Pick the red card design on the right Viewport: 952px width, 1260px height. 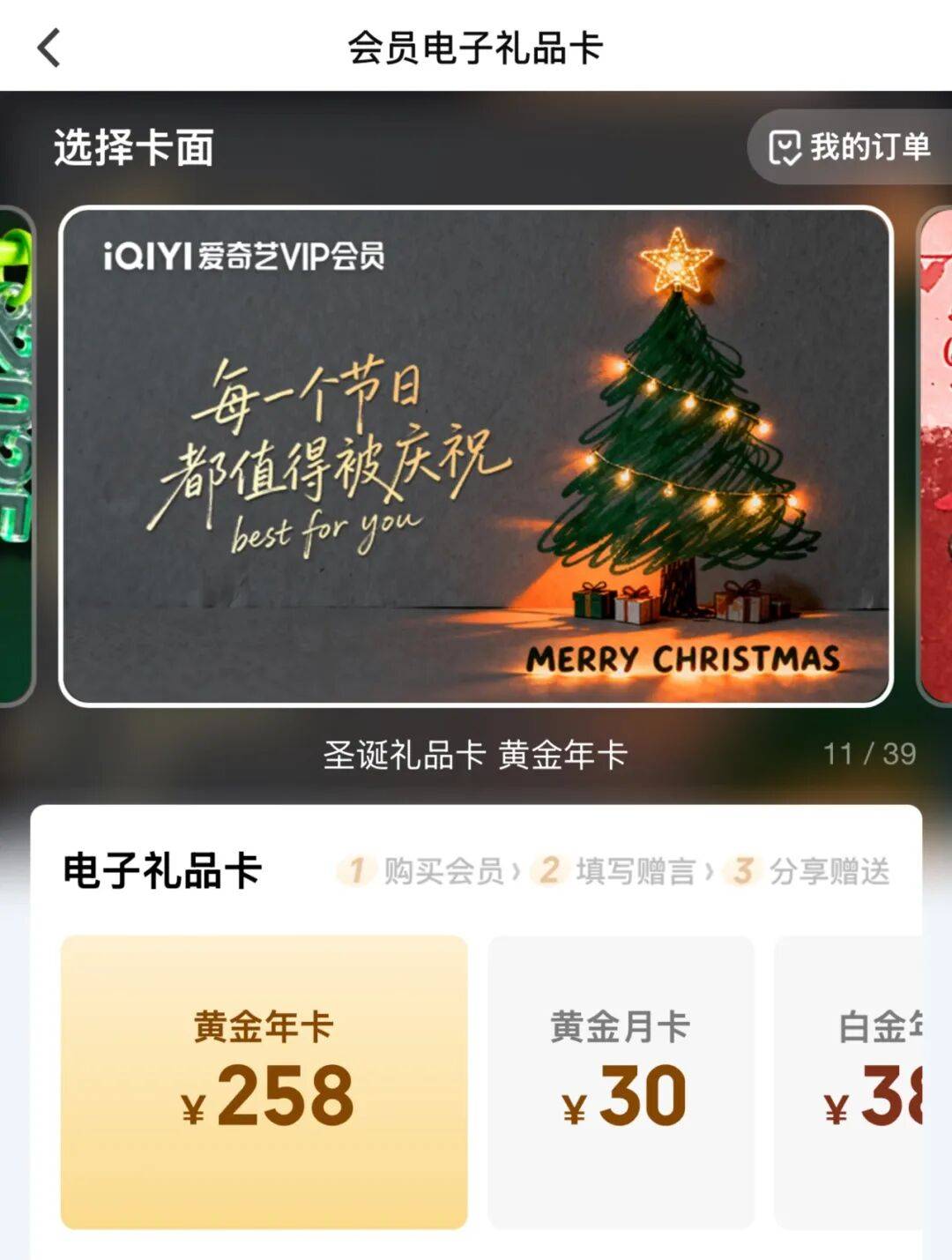tap(934, 456)
